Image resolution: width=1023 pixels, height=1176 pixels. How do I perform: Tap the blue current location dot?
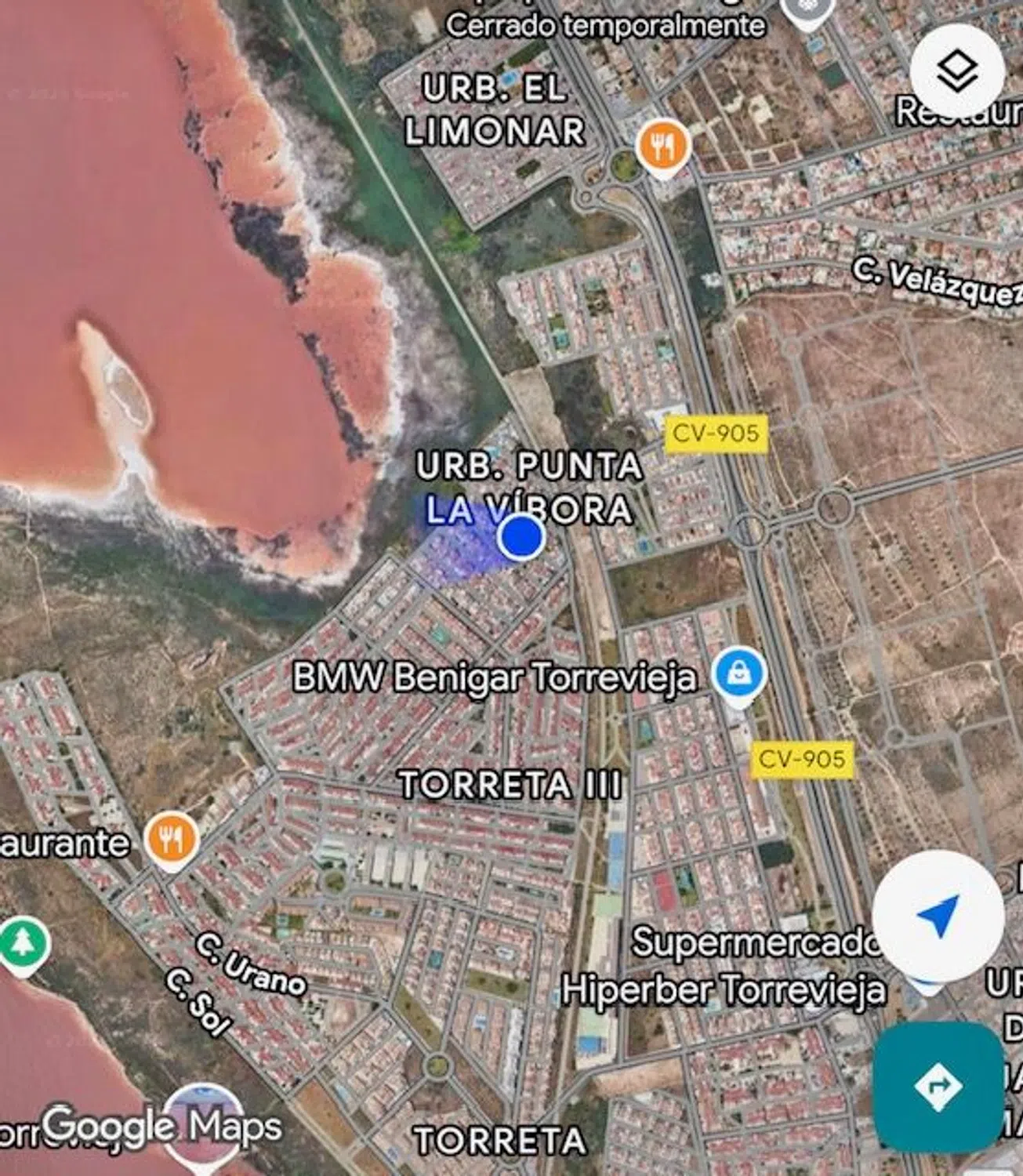coord(521,537)
